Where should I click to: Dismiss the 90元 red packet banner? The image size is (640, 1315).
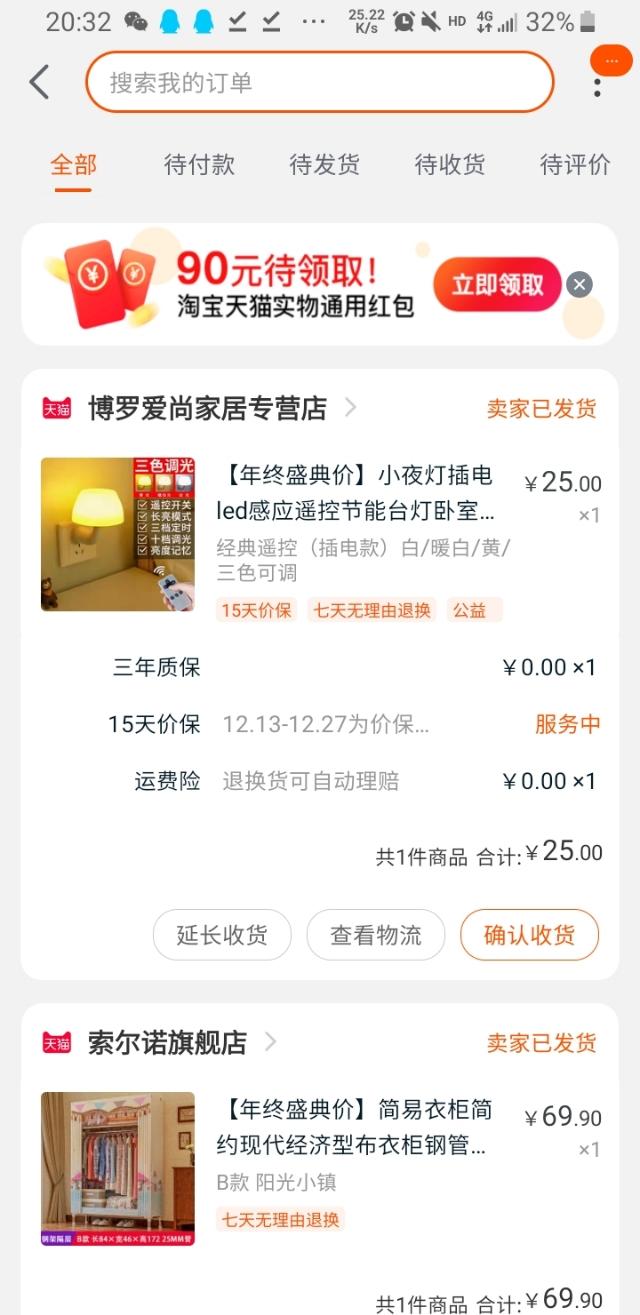click(x=579, y=284)
